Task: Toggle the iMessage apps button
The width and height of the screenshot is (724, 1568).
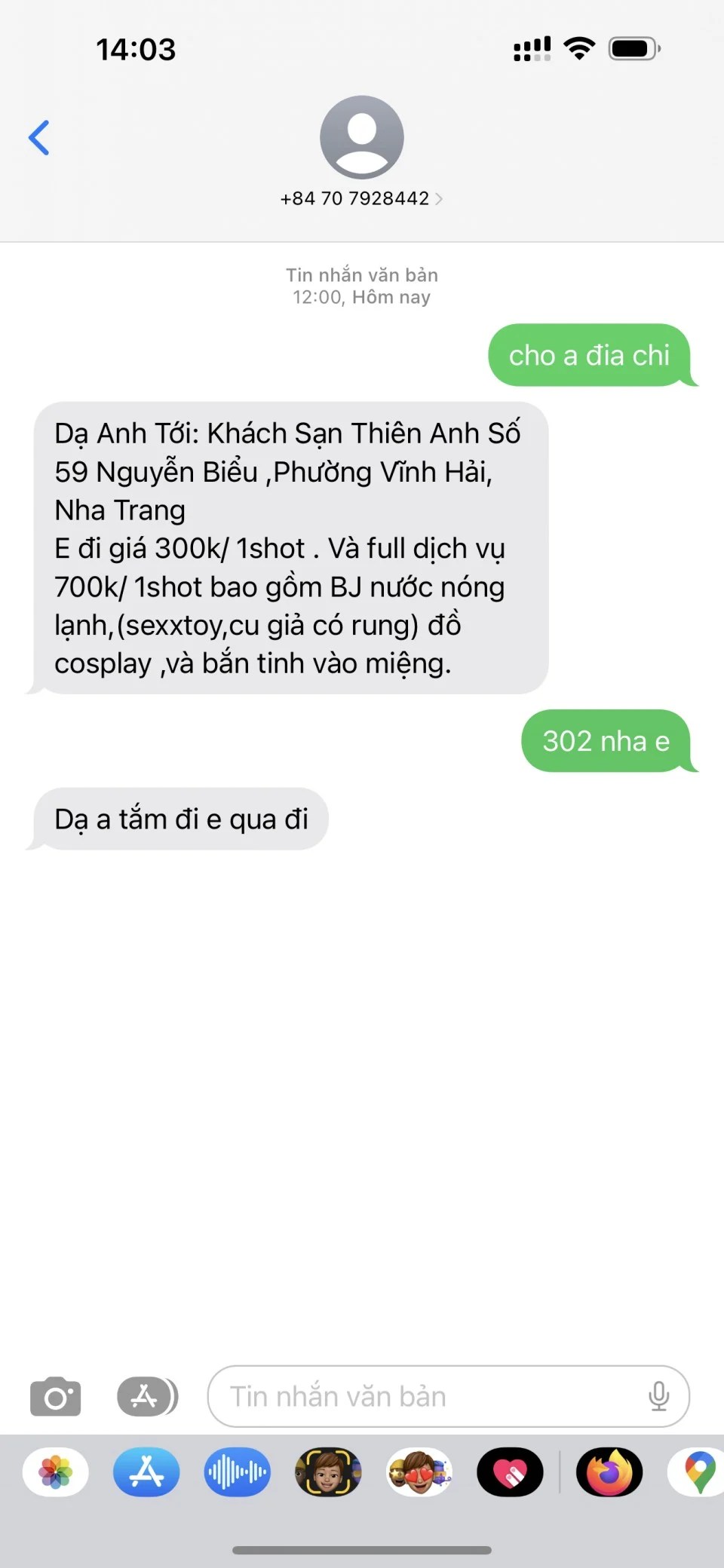Action: click(147, 1397)
